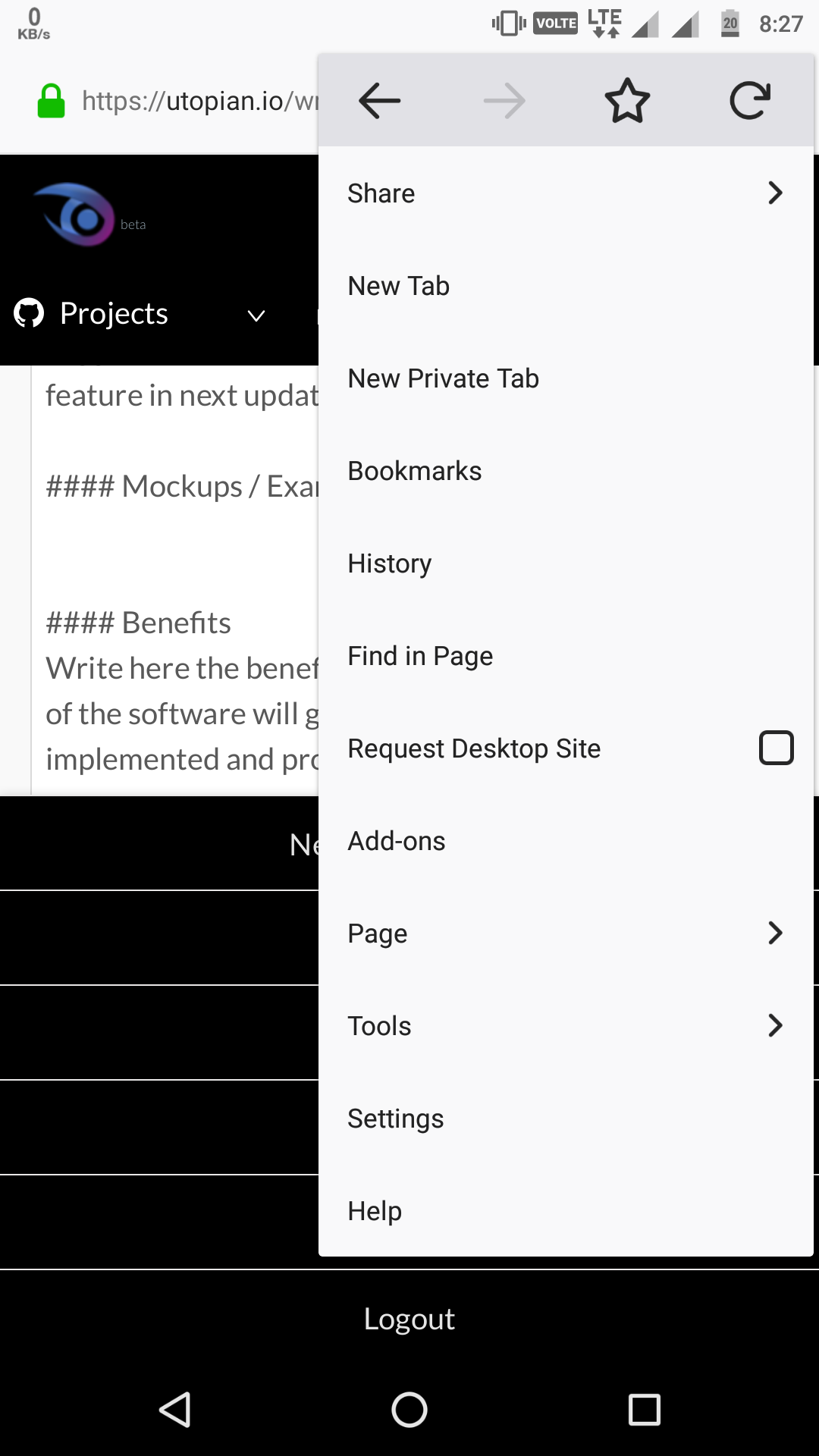Image resolution: width=819 pixels, height=1456 pixels.
Task: Go back using the menu back arrow
Action: (x=380, y=100)
